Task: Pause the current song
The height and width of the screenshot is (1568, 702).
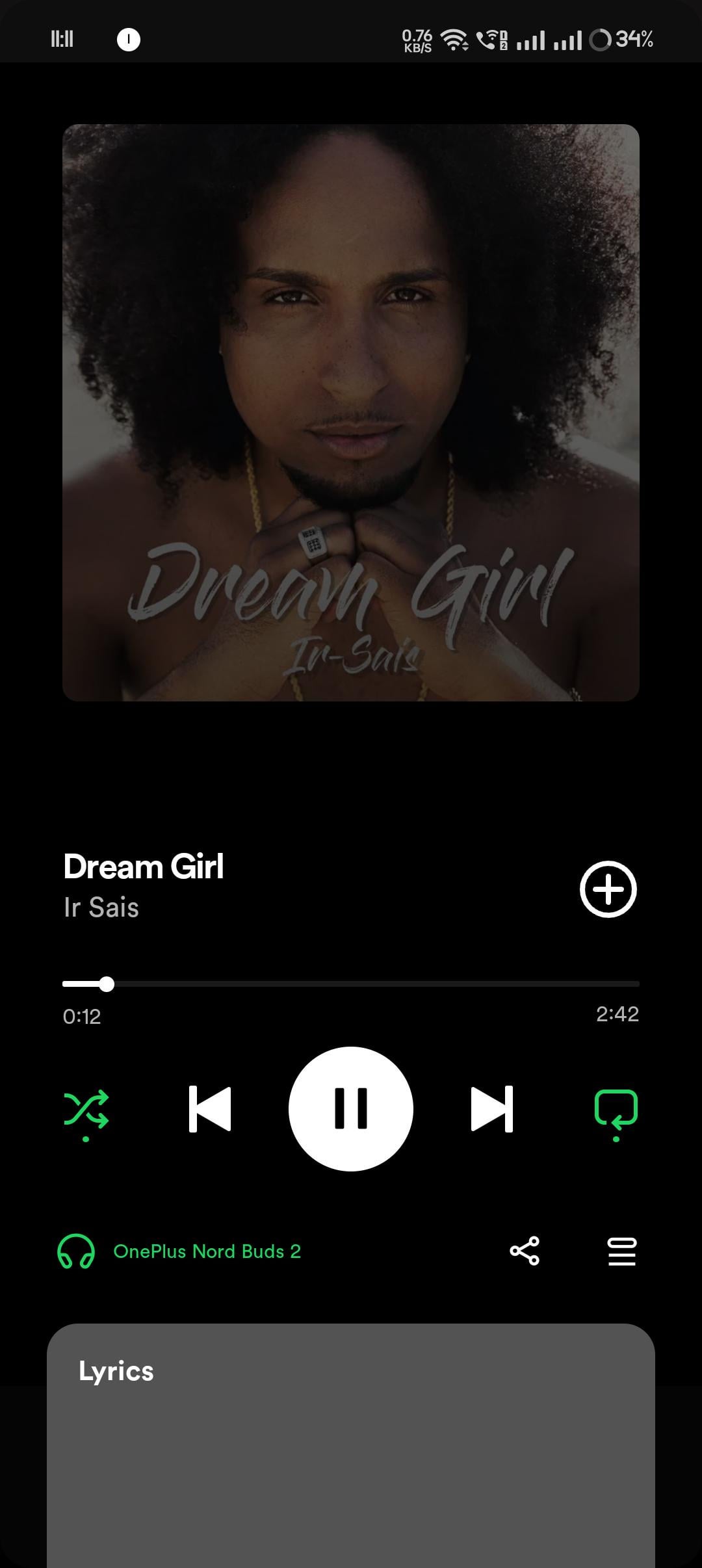Action: point(351,1108)
